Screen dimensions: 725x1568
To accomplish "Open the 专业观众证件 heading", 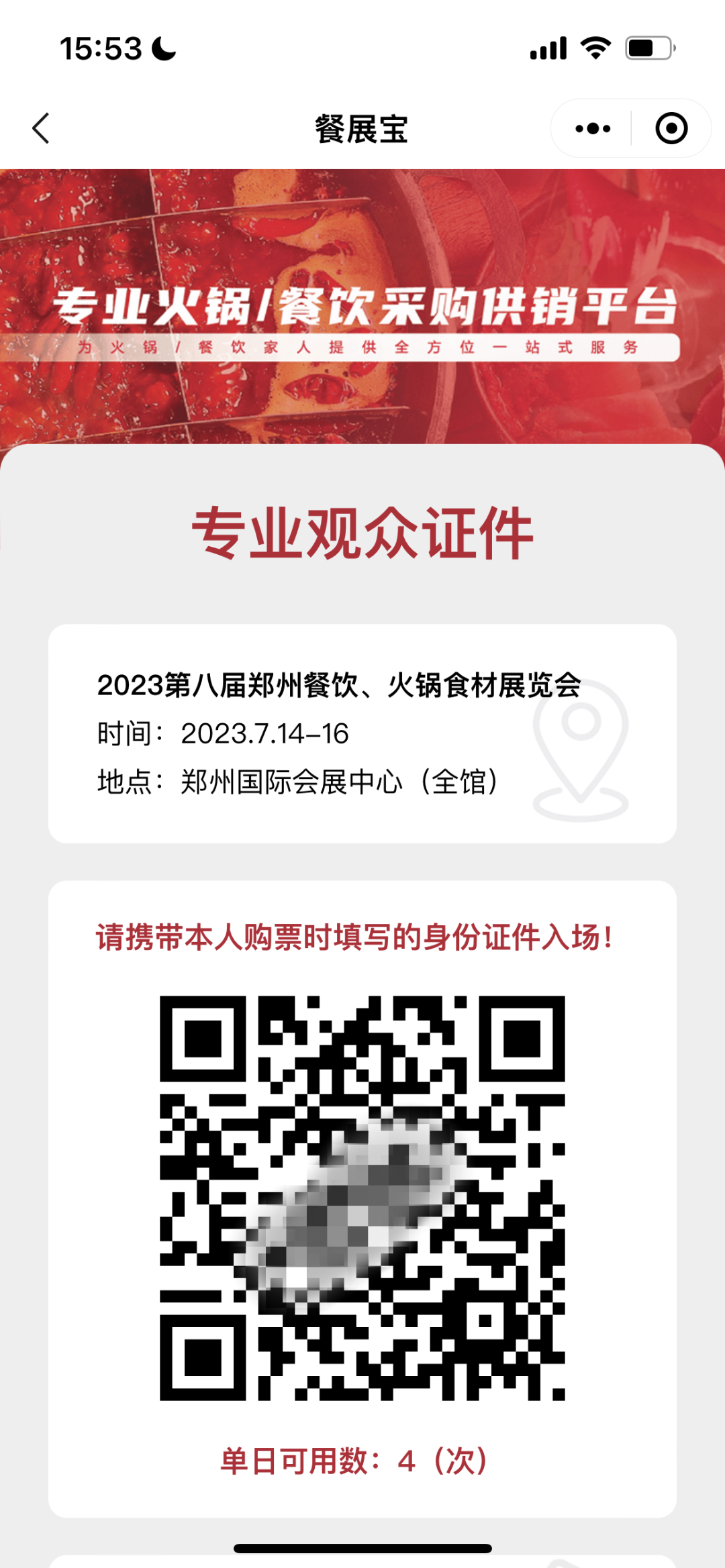I will tap(362, 533).
